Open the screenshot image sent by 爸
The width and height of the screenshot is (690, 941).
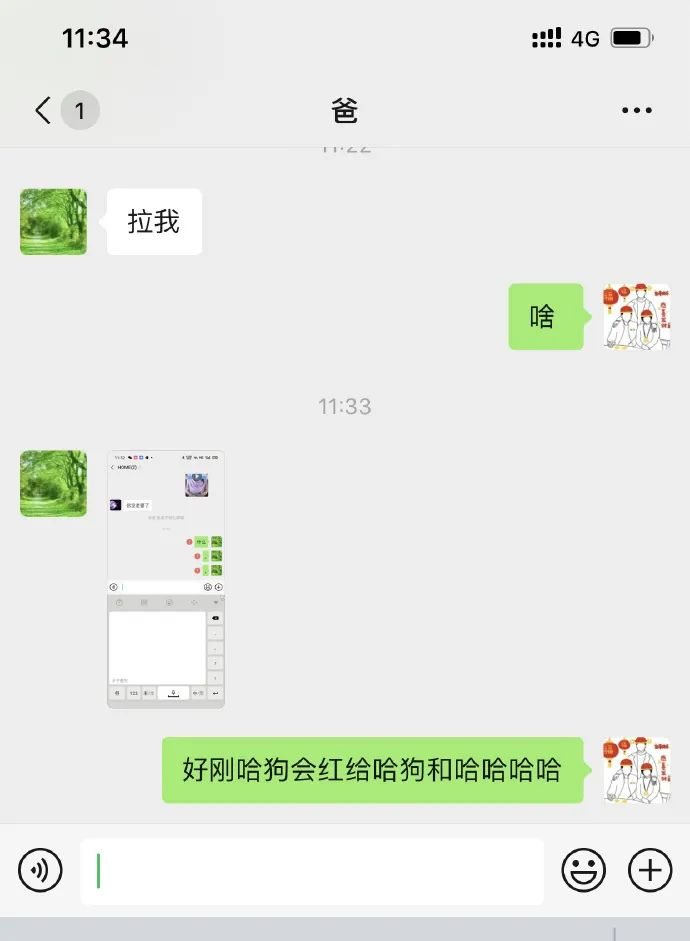tap(166, 579)
